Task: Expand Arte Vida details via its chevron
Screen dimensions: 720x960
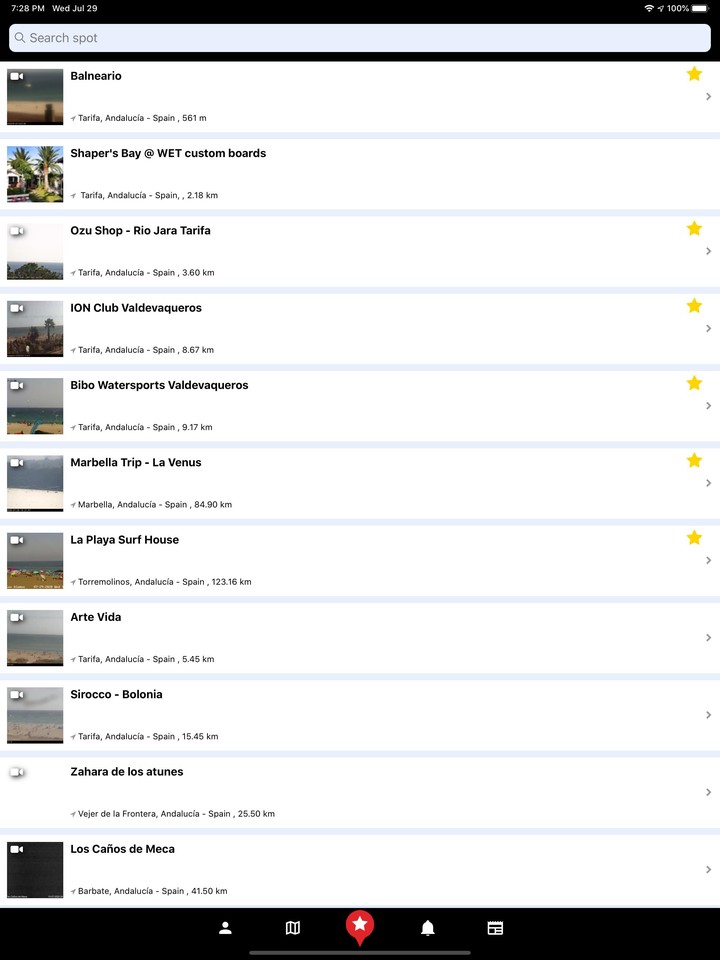Action: tap(708, 637)
